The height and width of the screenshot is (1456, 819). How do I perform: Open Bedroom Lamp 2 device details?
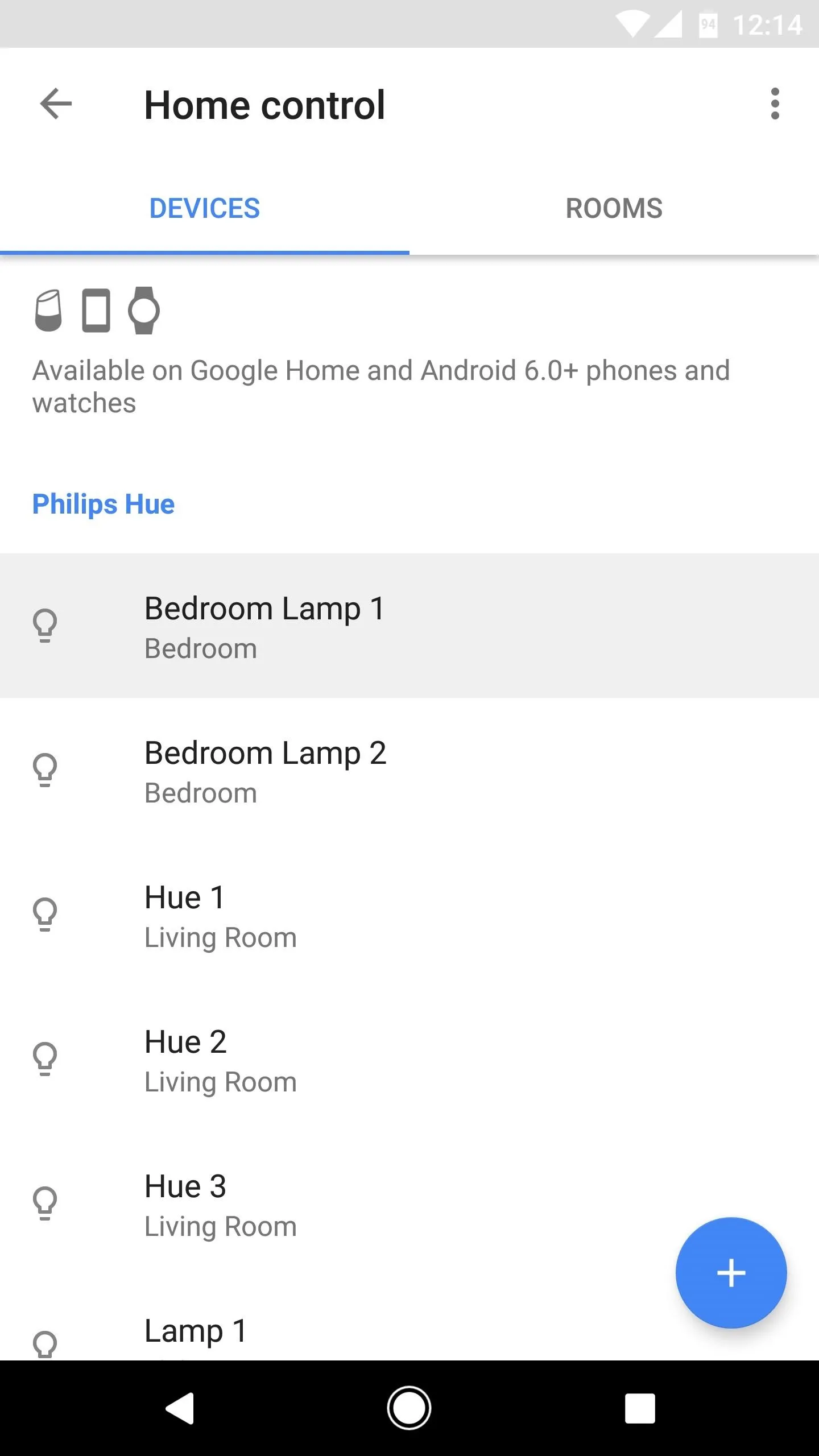coord(409,770)
